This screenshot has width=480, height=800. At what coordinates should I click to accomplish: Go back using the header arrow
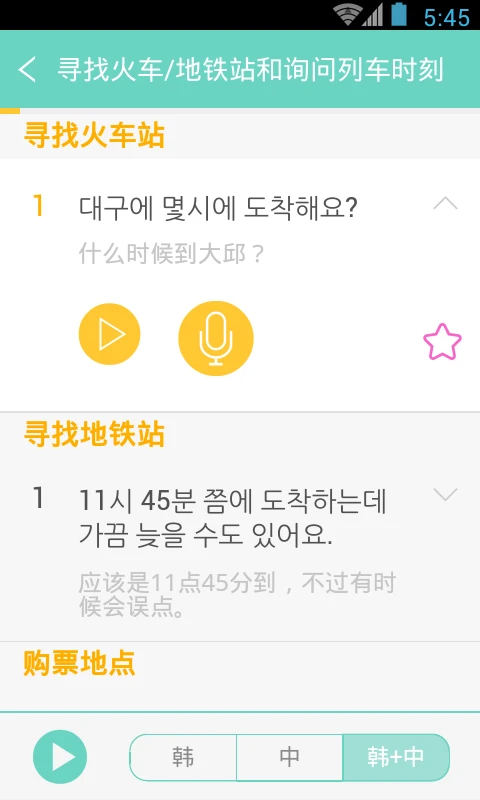[28, 69]
